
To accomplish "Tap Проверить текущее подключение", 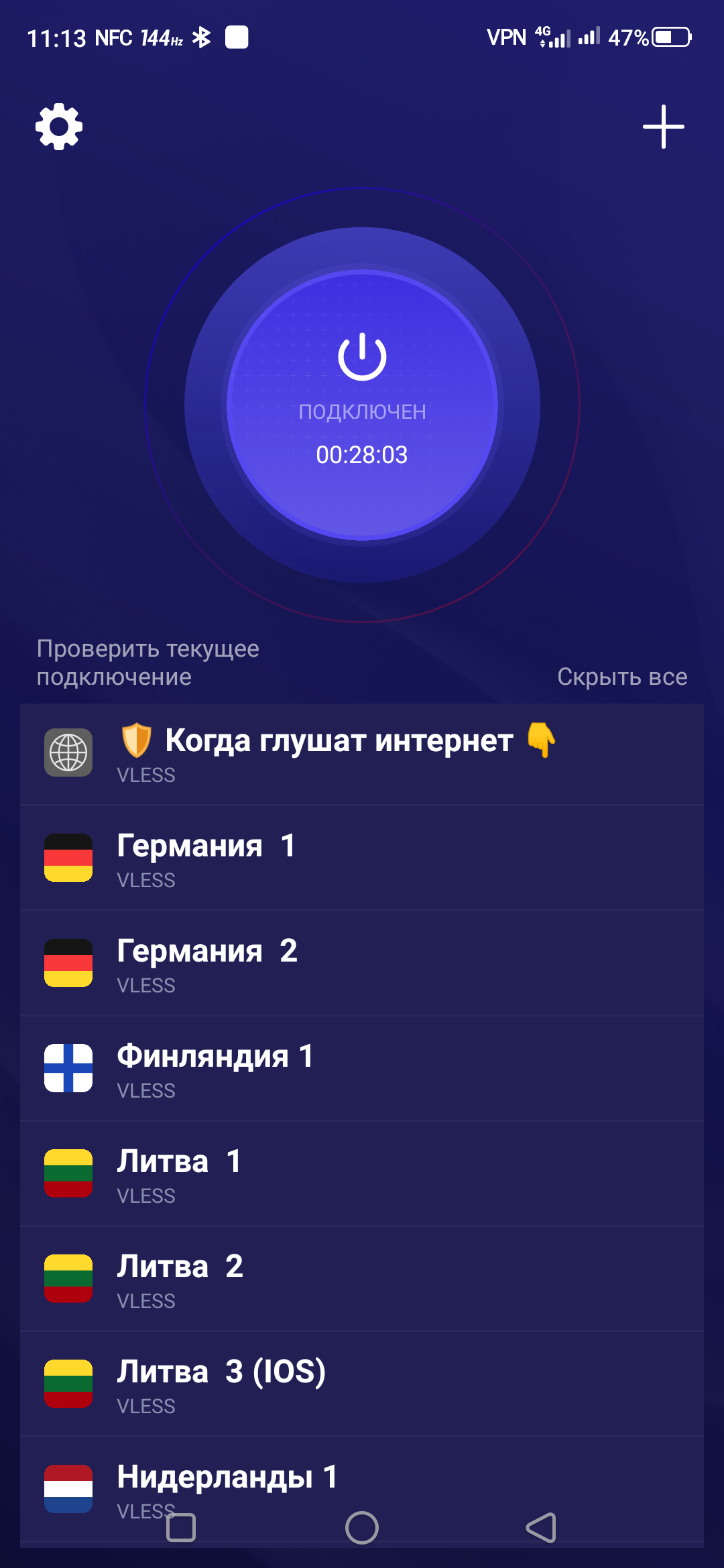I will point(147,662).
